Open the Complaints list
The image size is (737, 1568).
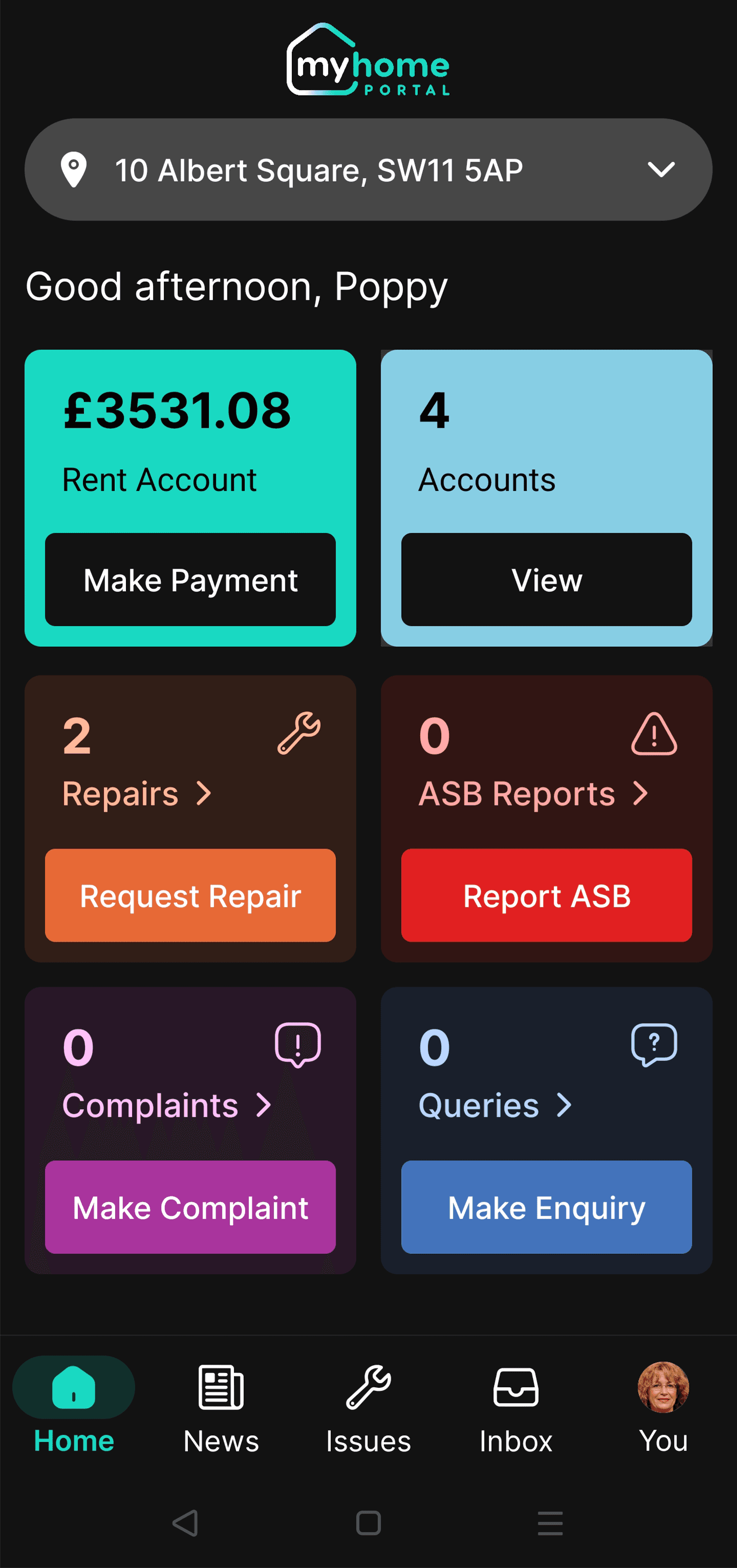pos(166,1105)
